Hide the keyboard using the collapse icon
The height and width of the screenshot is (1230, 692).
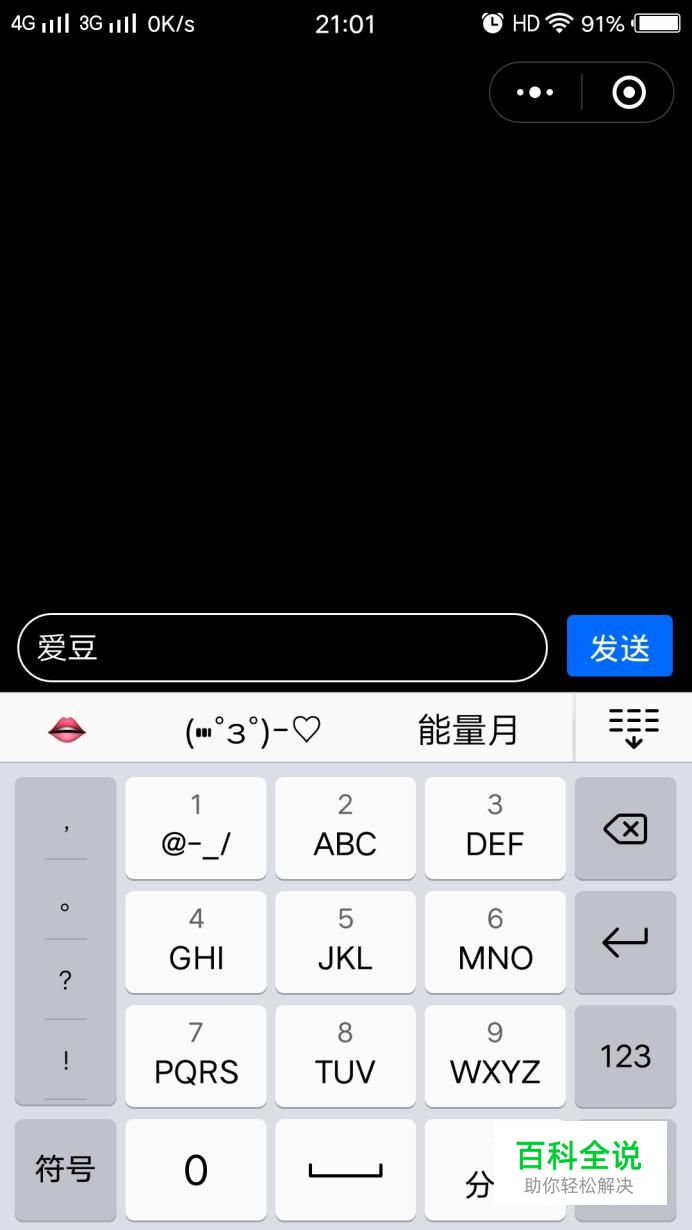coord(633,728)
